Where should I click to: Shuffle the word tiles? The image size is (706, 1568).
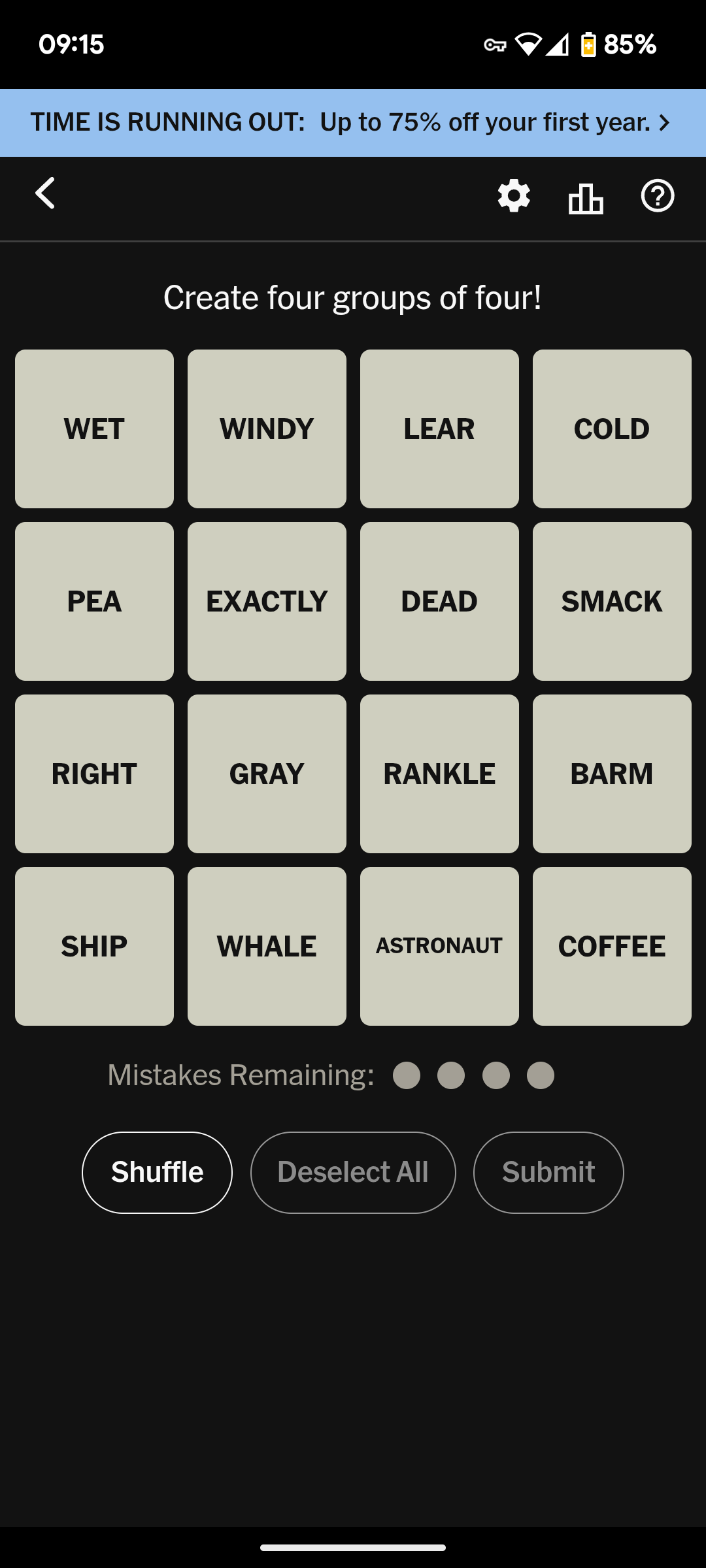pos(157,1172)
